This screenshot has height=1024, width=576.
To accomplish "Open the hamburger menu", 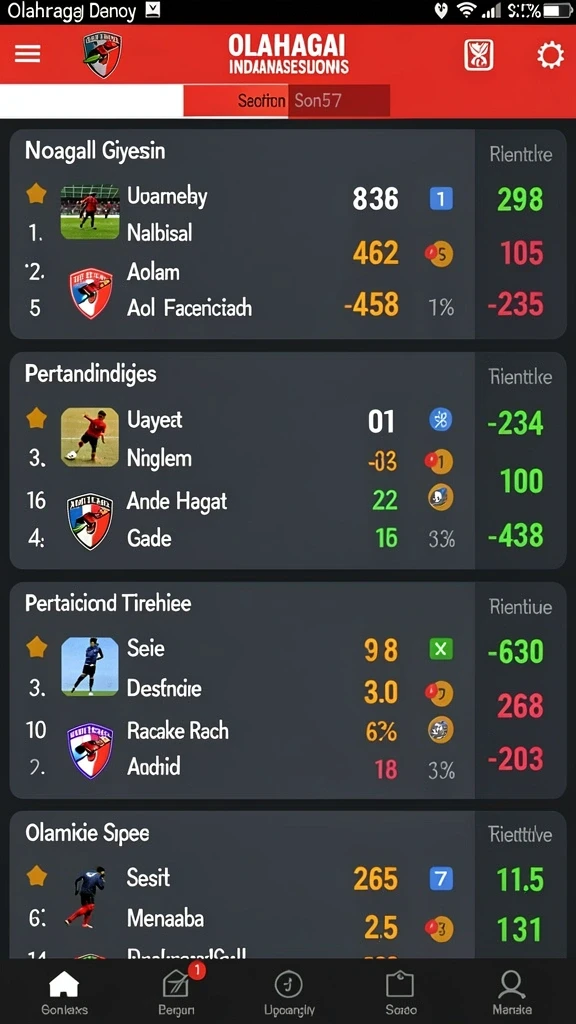I will point(27,54).
